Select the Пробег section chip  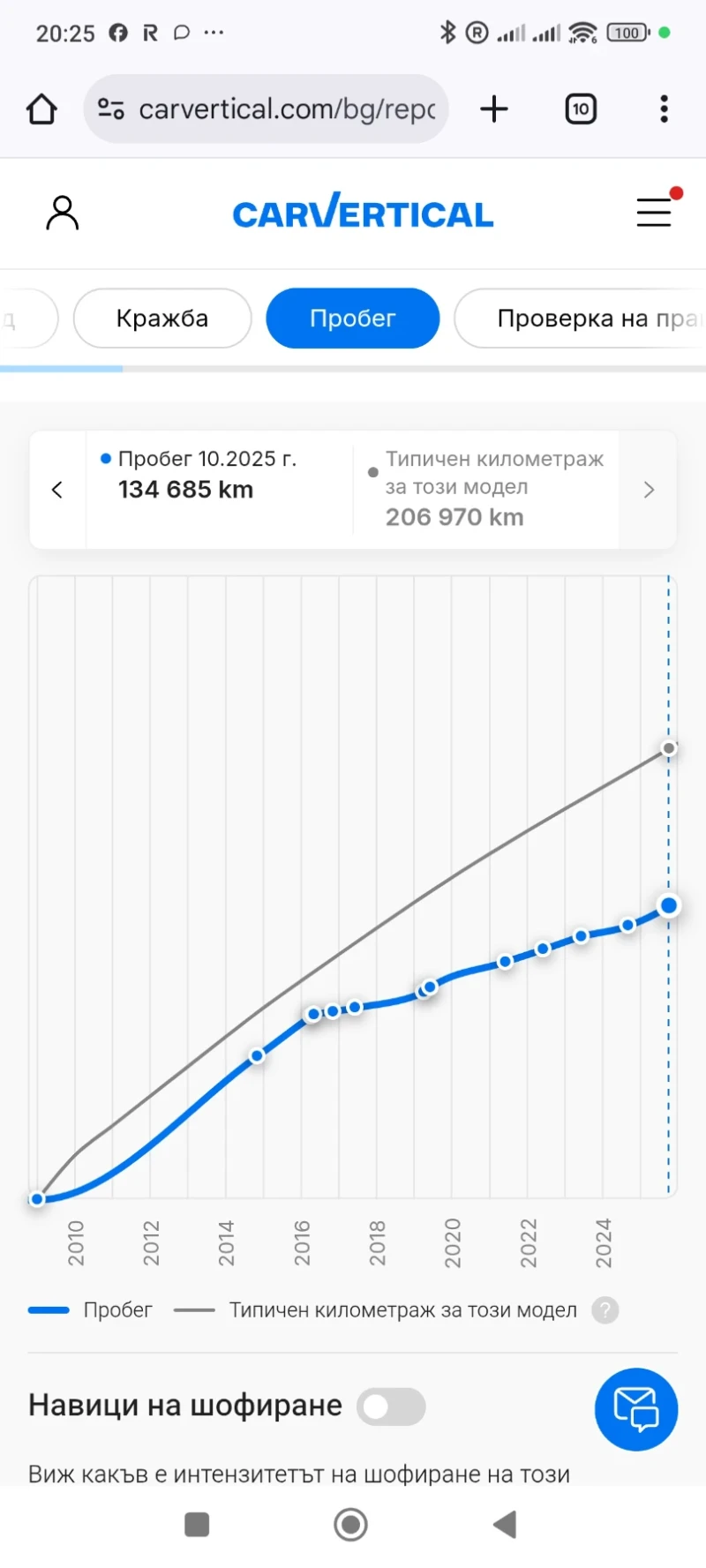352,319
